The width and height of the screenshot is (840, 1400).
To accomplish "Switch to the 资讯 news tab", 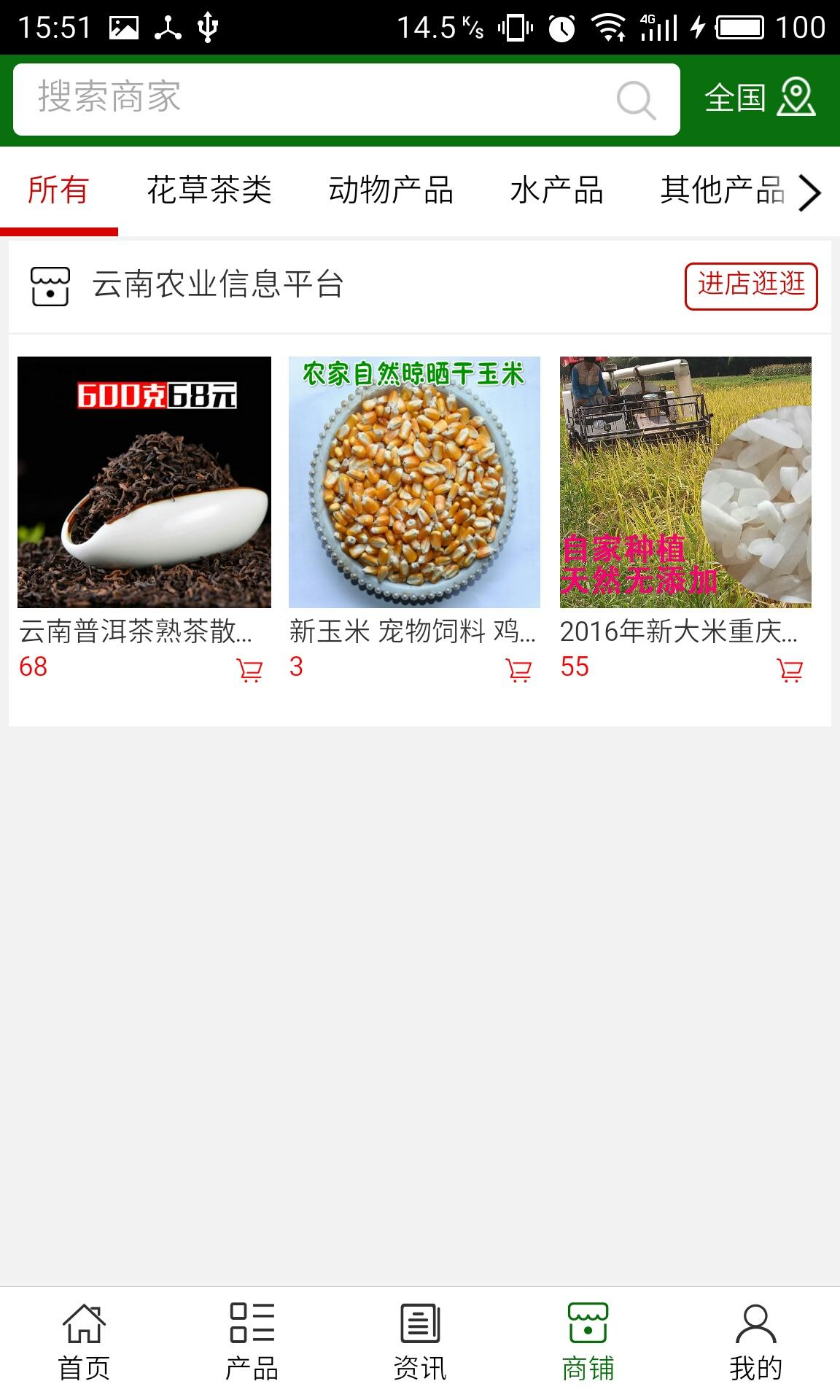I will [x=420, y=1342].
